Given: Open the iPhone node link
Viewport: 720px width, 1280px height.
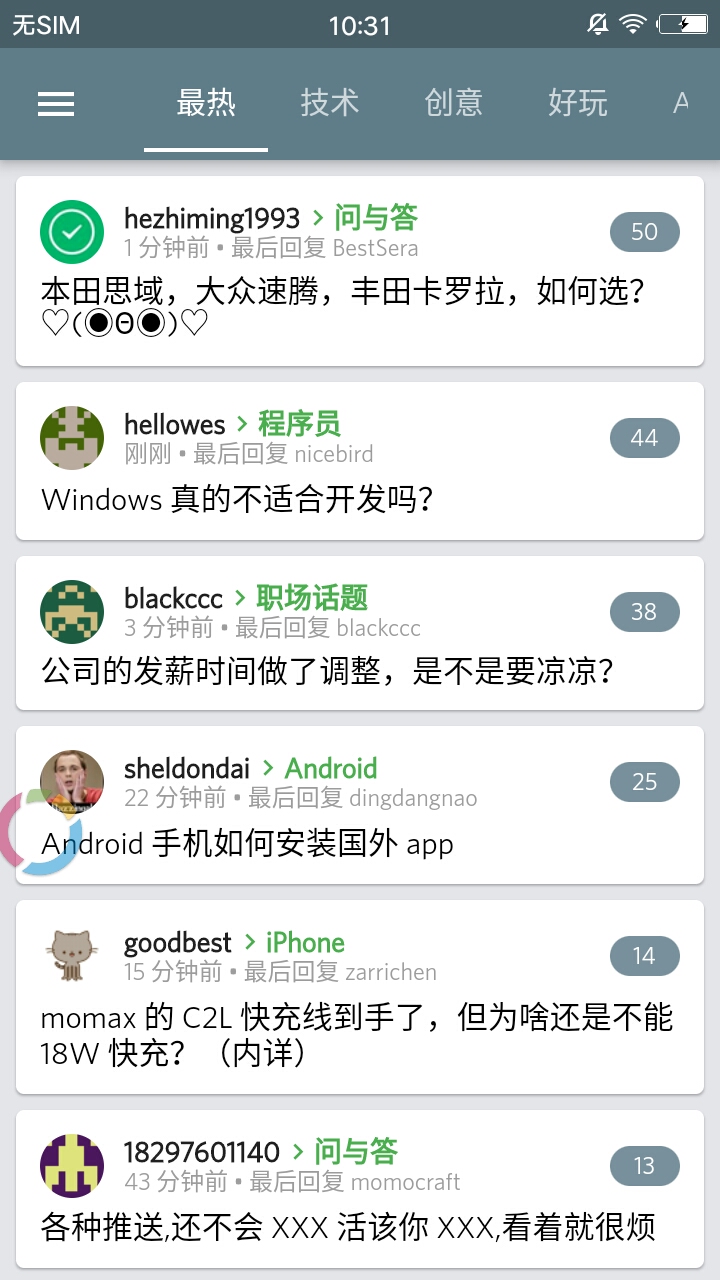Looking at the screenshot, I should [305, 943].
